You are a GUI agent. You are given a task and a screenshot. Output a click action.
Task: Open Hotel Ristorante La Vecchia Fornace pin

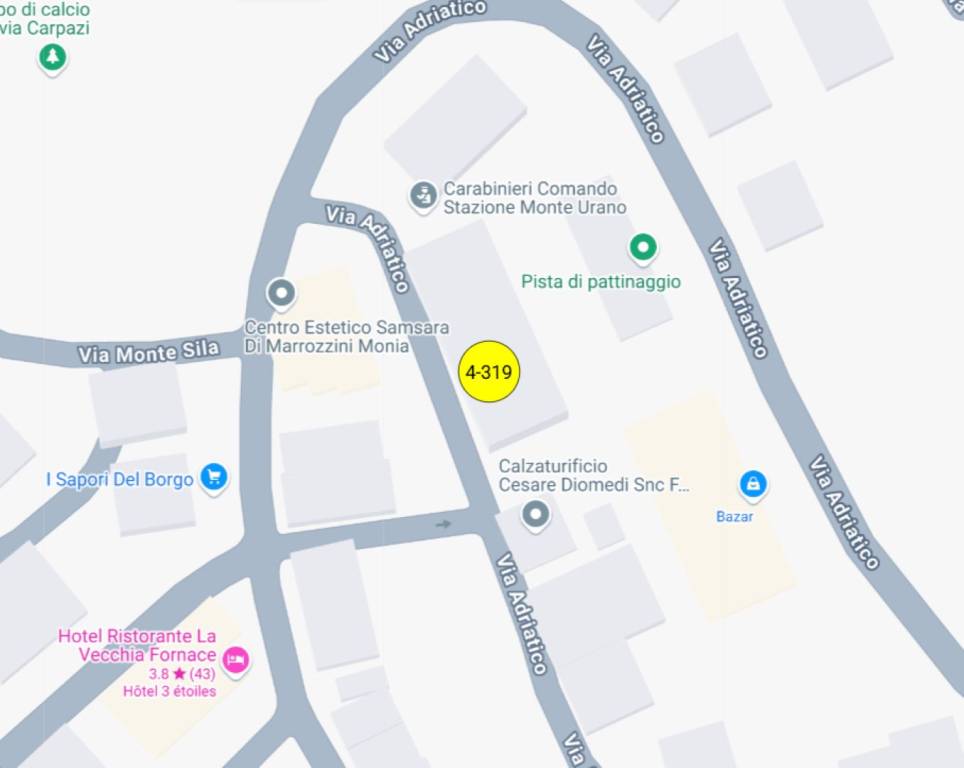click(x=236, y=660)
